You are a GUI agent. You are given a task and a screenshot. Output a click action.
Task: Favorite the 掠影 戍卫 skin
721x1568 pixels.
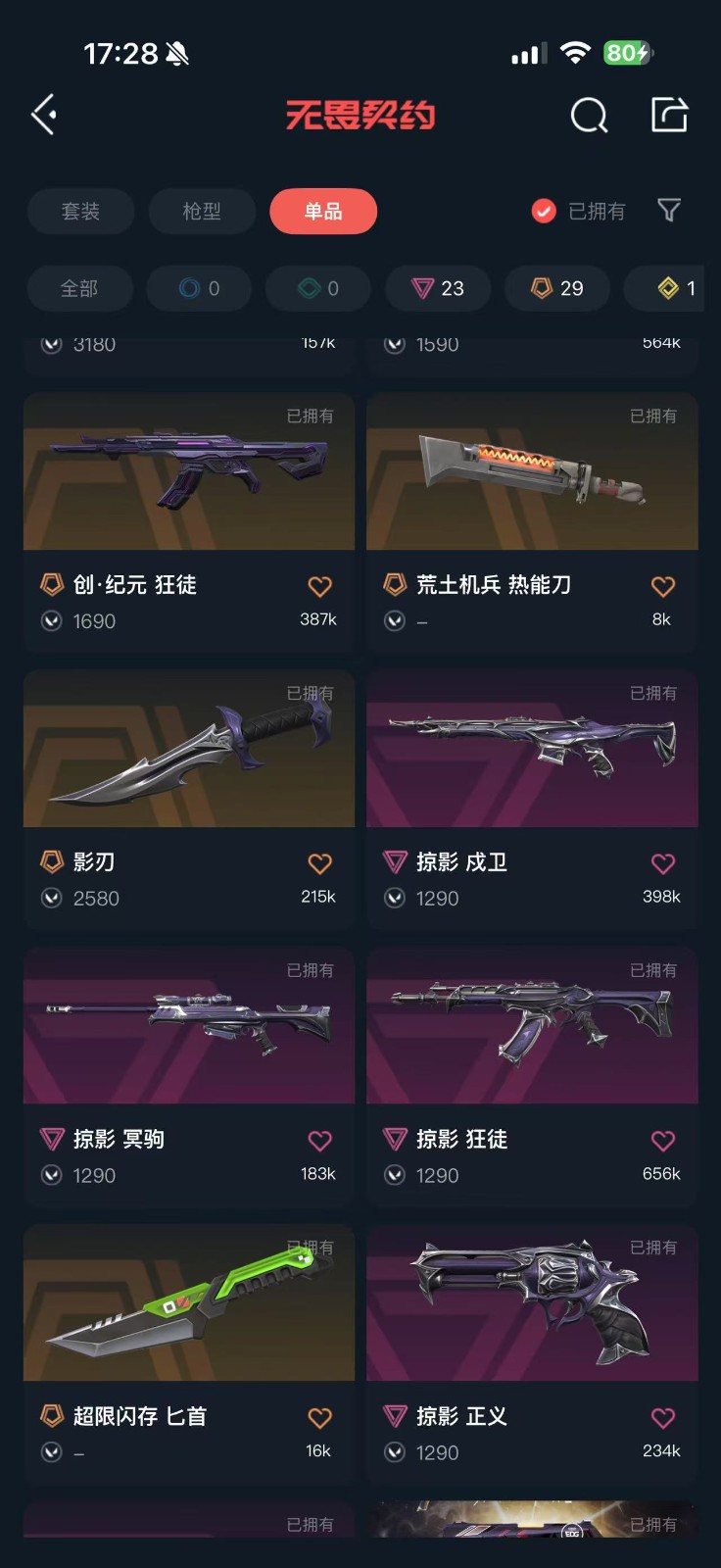663,863
